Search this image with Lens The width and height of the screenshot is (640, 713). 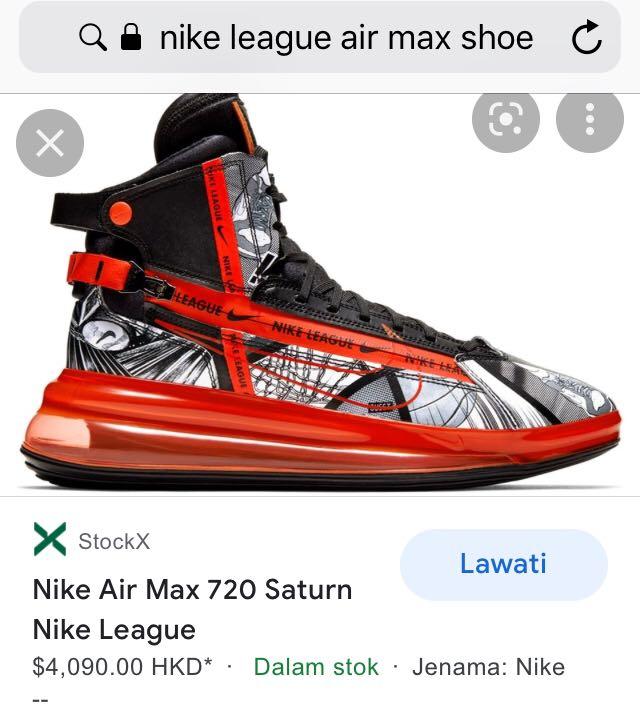[x=506, y=122]
